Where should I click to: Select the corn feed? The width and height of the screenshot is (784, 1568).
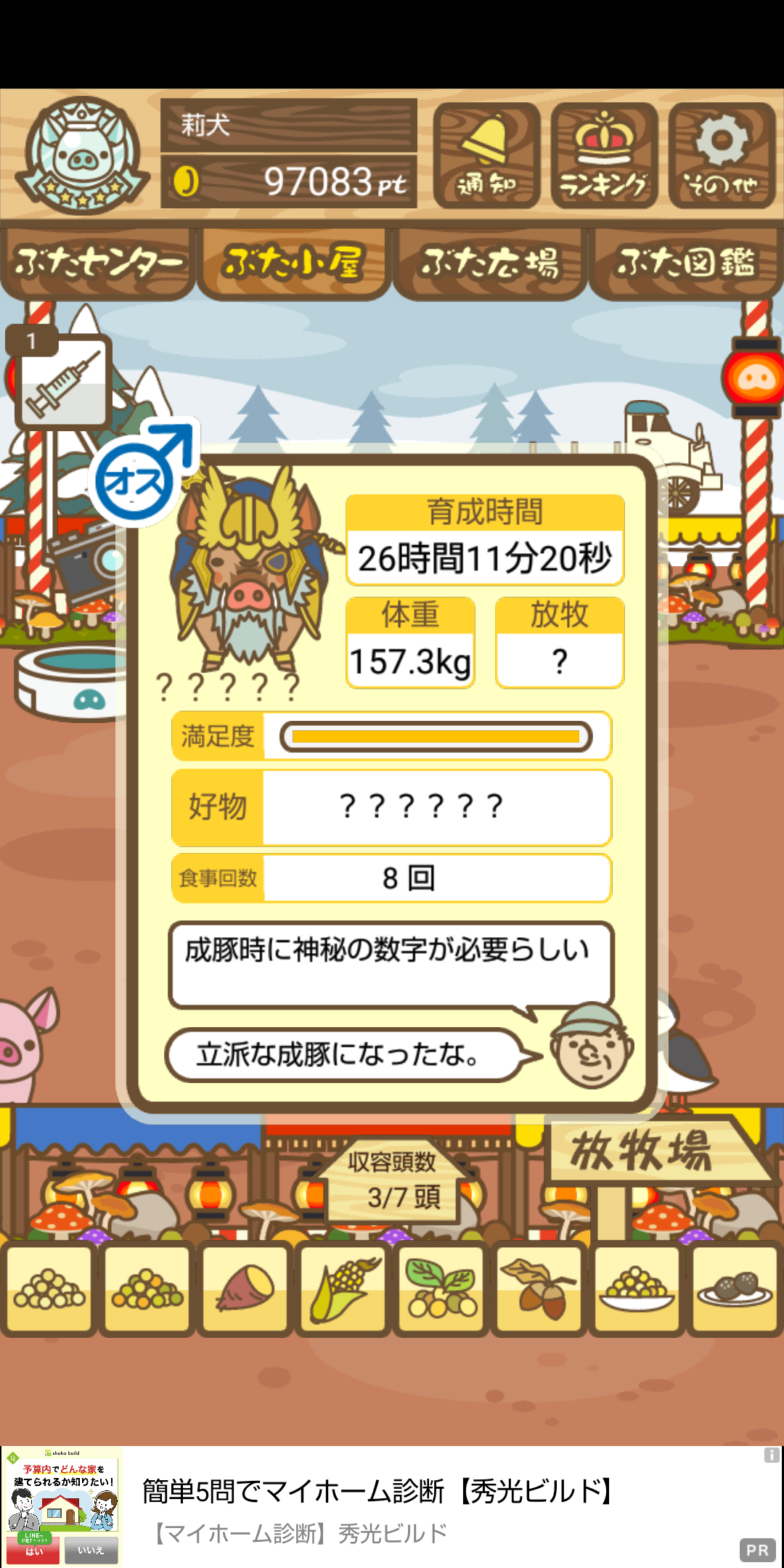tap(343, 1290)
